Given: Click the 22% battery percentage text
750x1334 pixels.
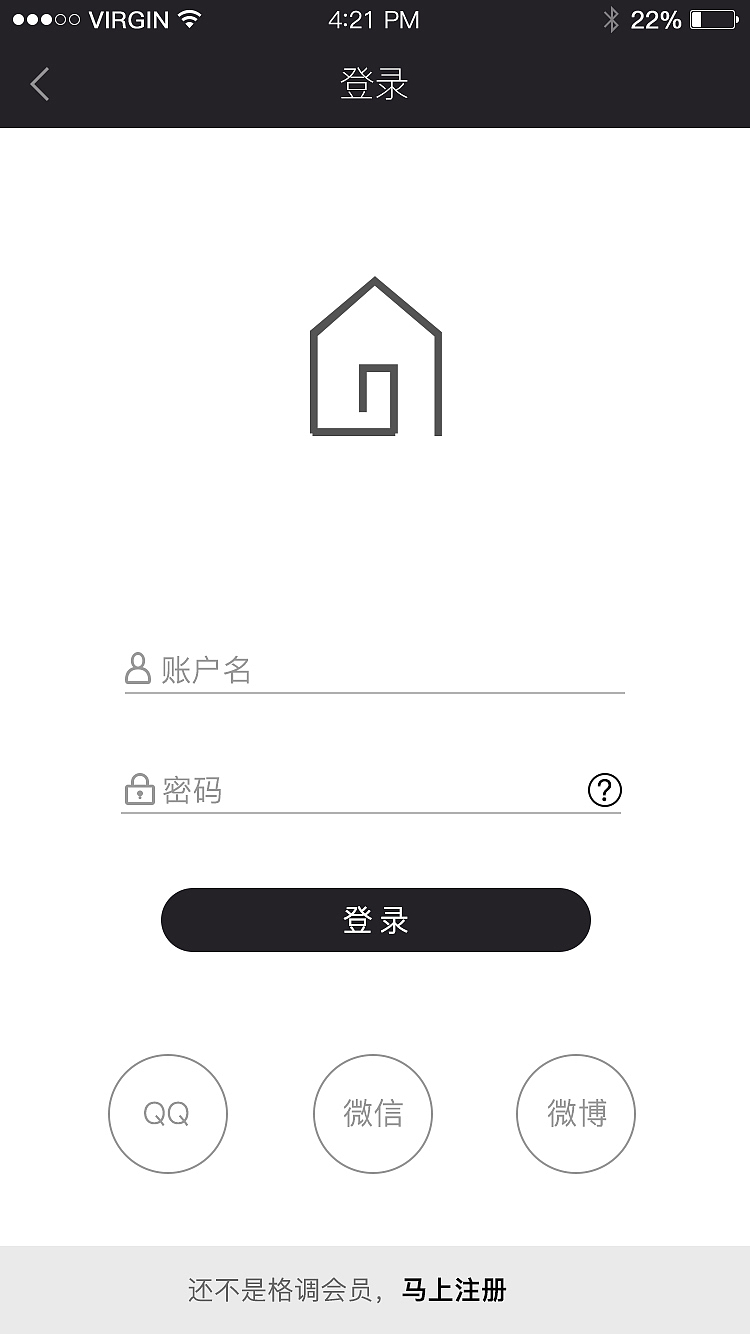Looking at the screenshot, I should [657, 18].
